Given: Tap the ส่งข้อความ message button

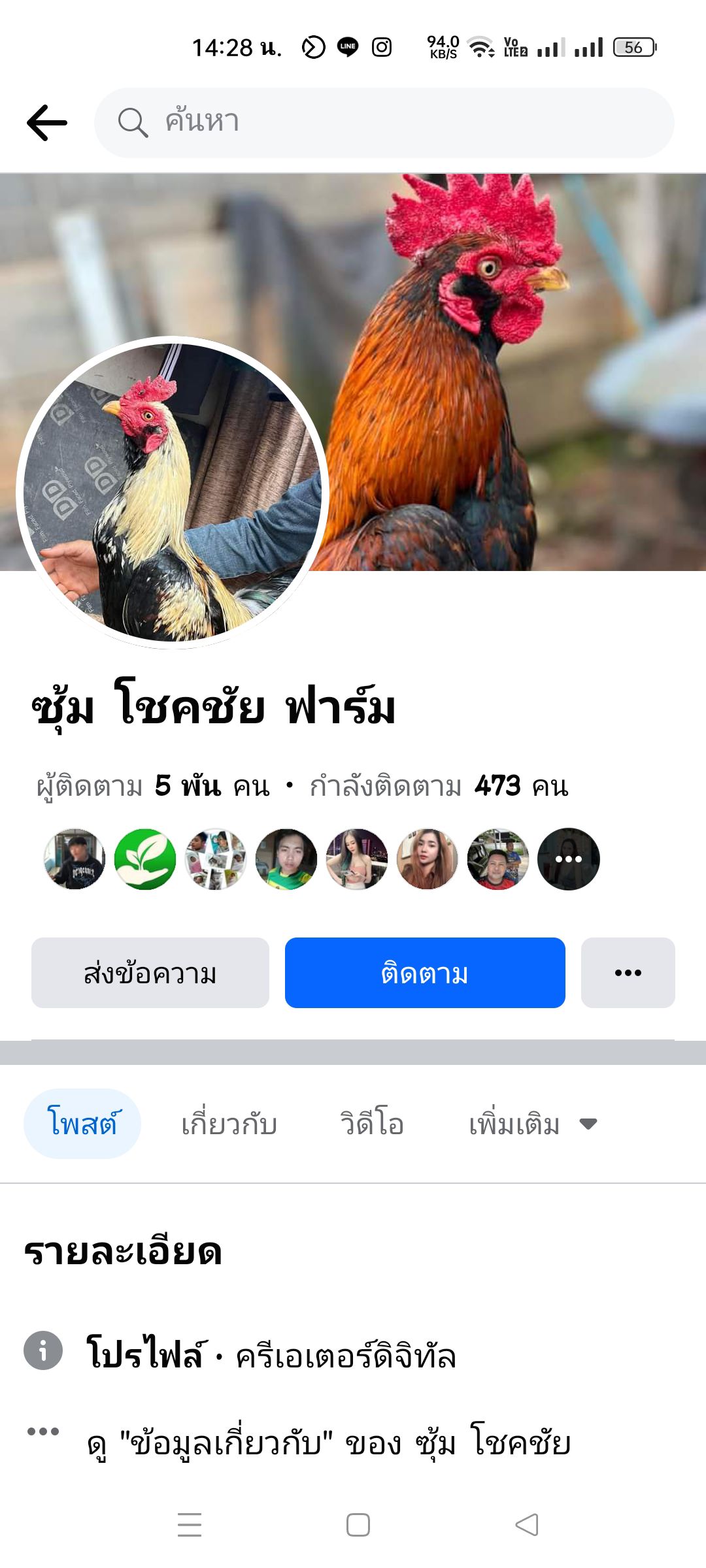Looking at the screenshot, I should coord(150,973).
